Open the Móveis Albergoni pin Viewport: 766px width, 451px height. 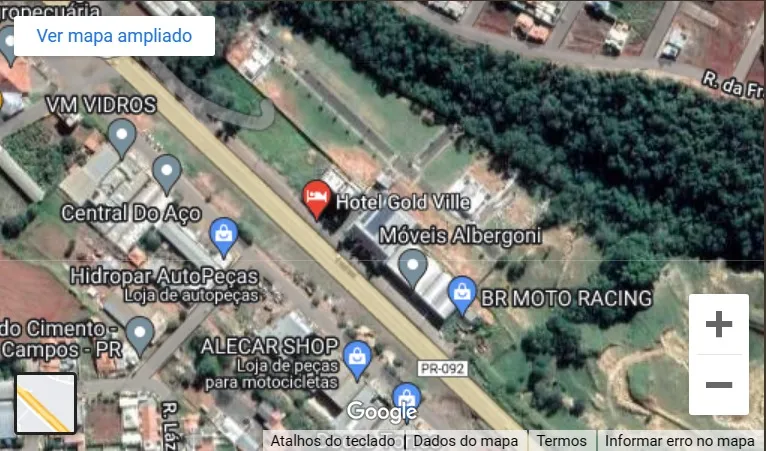point(412,267)
